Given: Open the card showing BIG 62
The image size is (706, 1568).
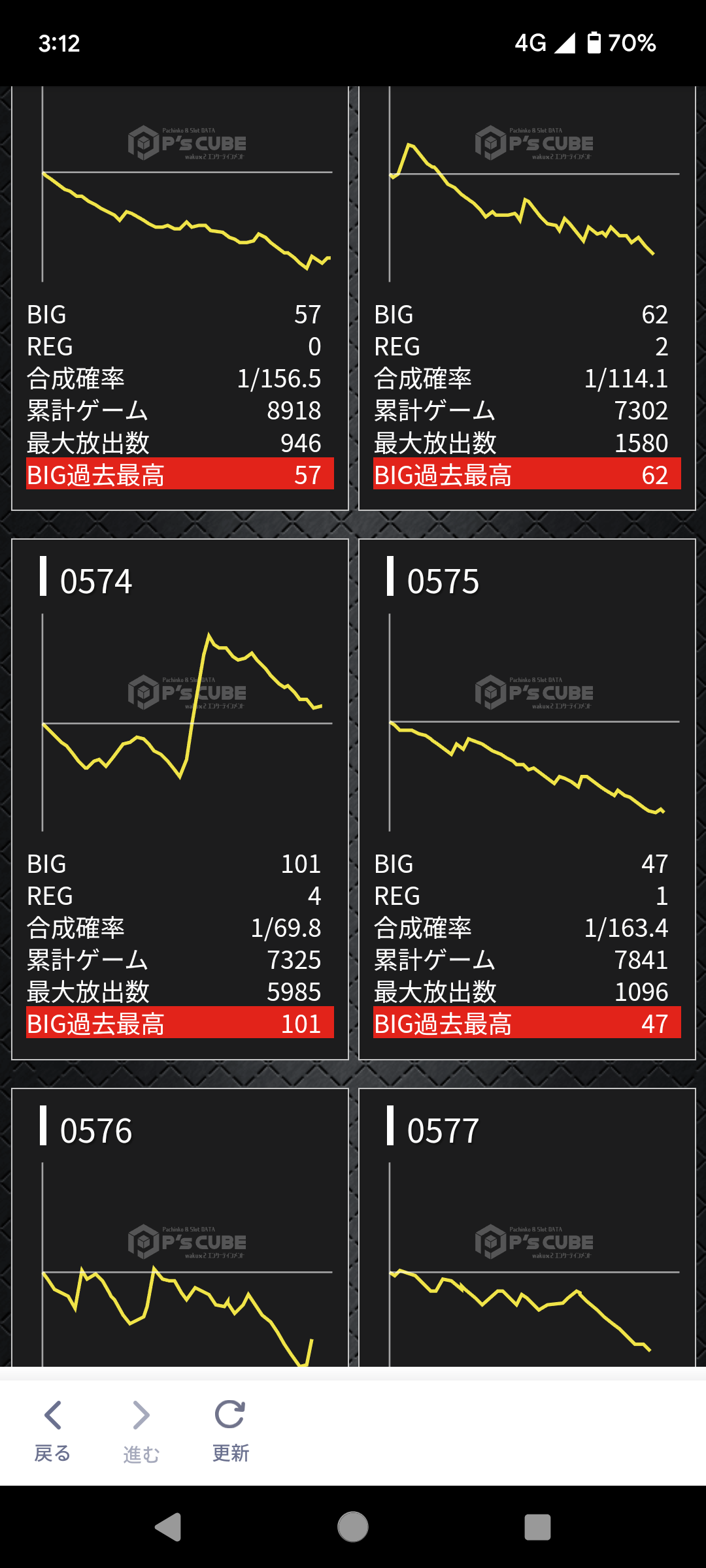Looking at the screenshot, I should (527, 298).
